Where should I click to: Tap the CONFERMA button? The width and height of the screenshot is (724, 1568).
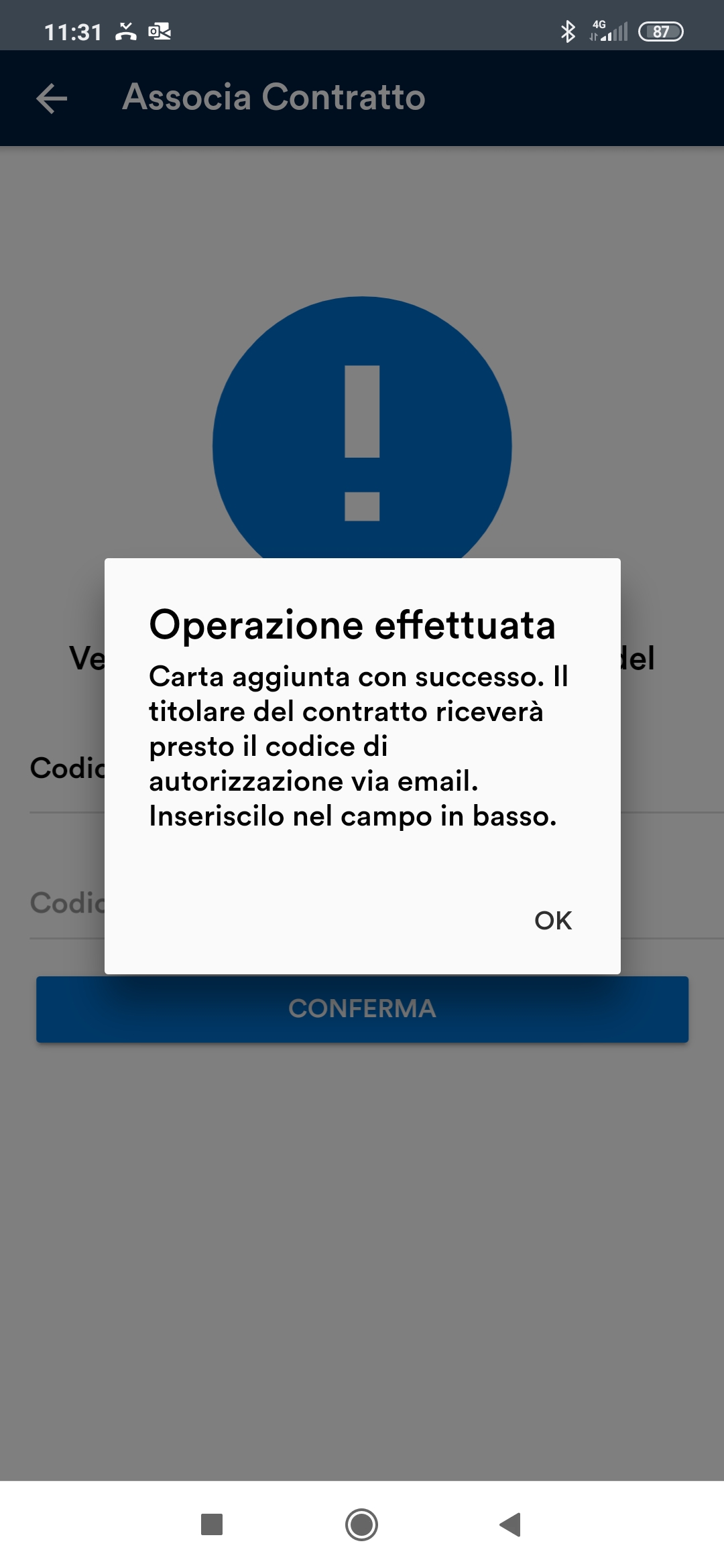pos(362,1009)
